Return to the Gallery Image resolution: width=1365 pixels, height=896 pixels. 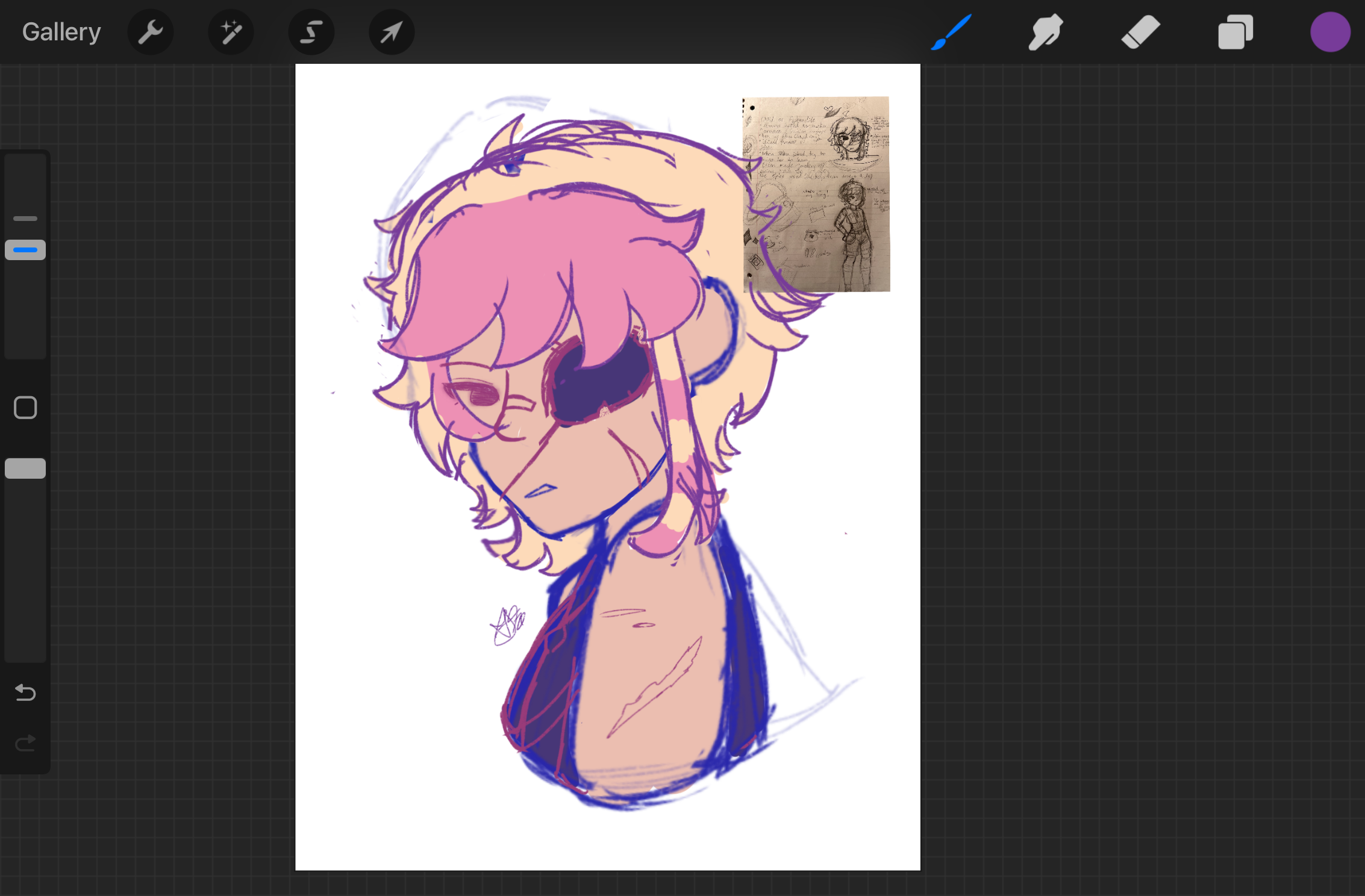(x=61, y=32)
